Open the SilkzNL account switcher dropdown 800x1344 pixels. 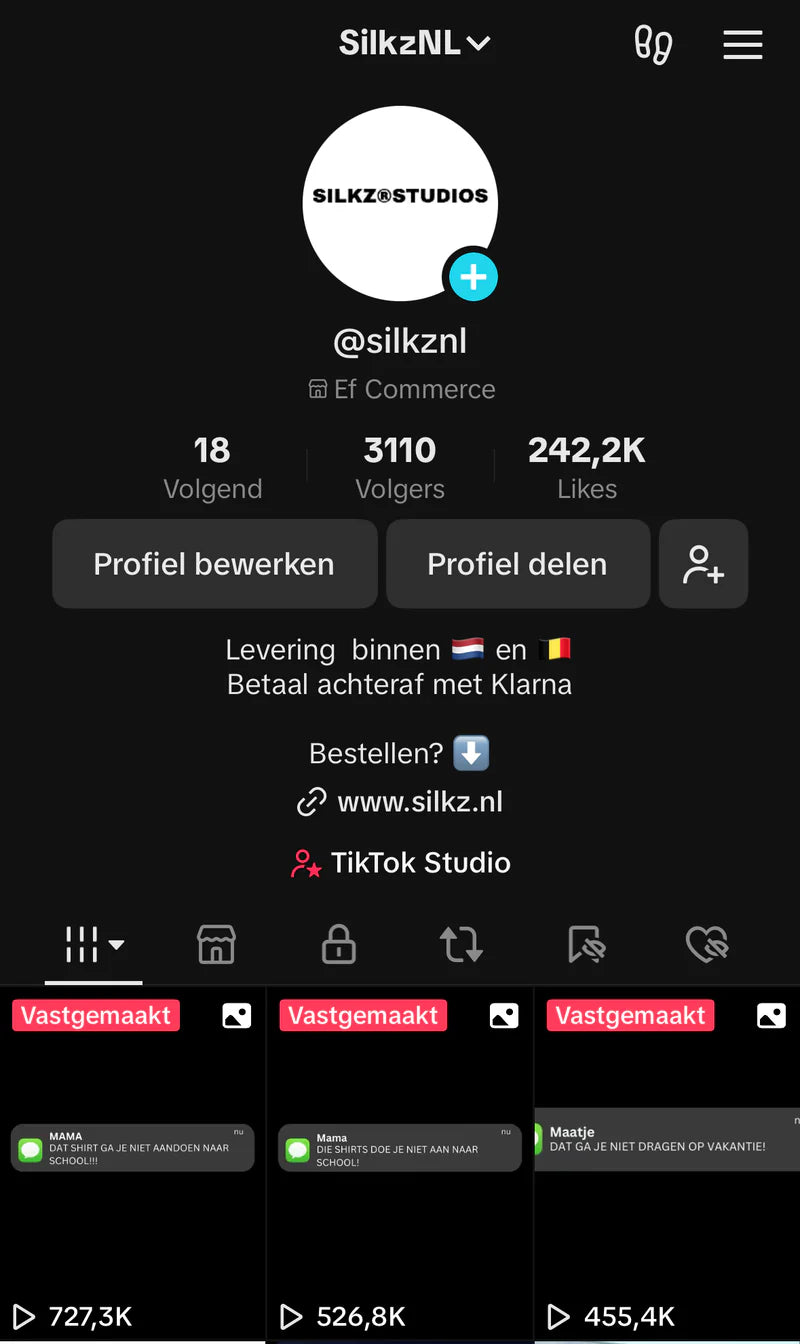coord(414,43)
